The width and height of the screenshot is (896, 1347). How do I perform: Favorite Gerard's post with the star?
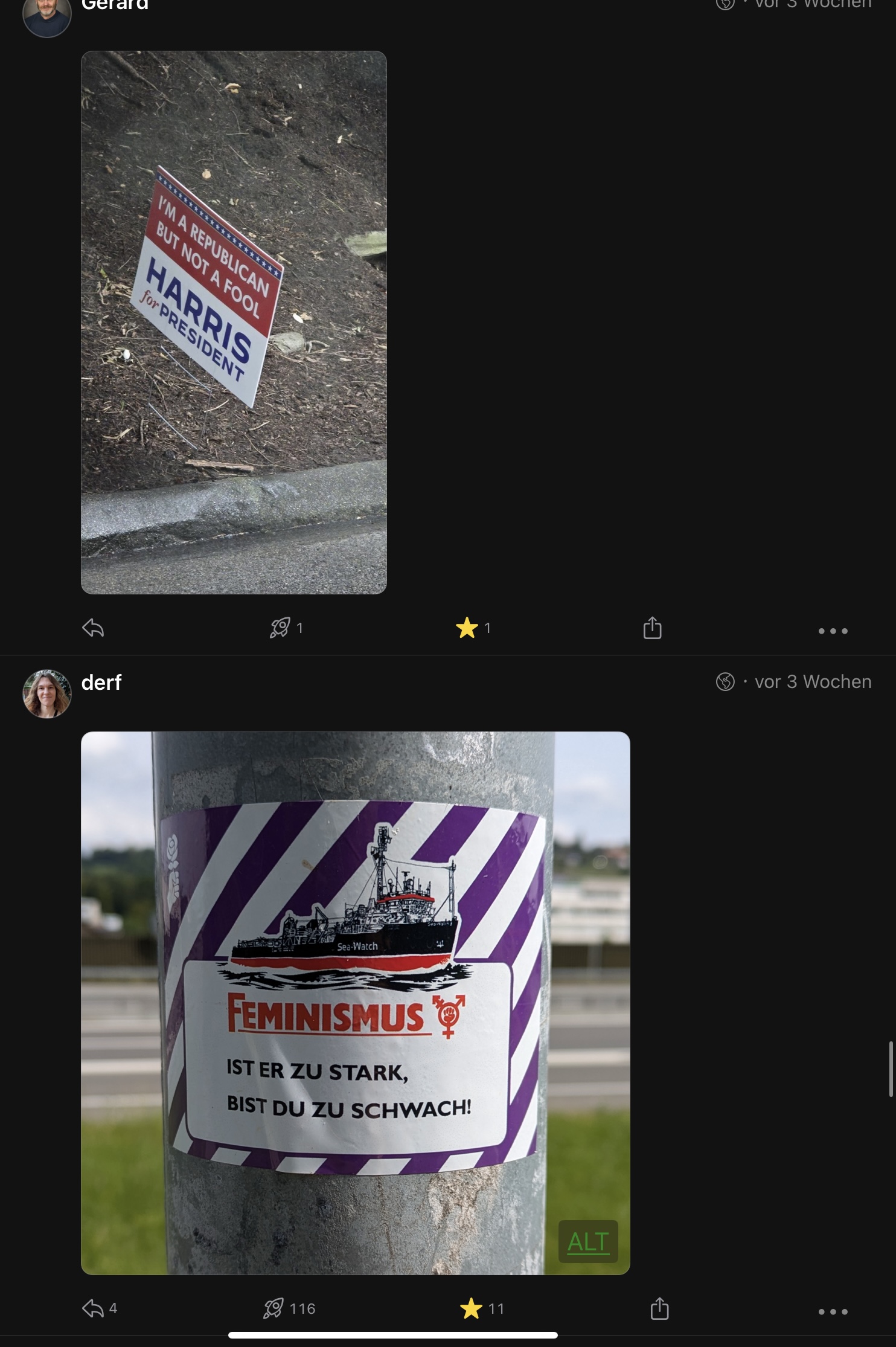click(467, 628)
